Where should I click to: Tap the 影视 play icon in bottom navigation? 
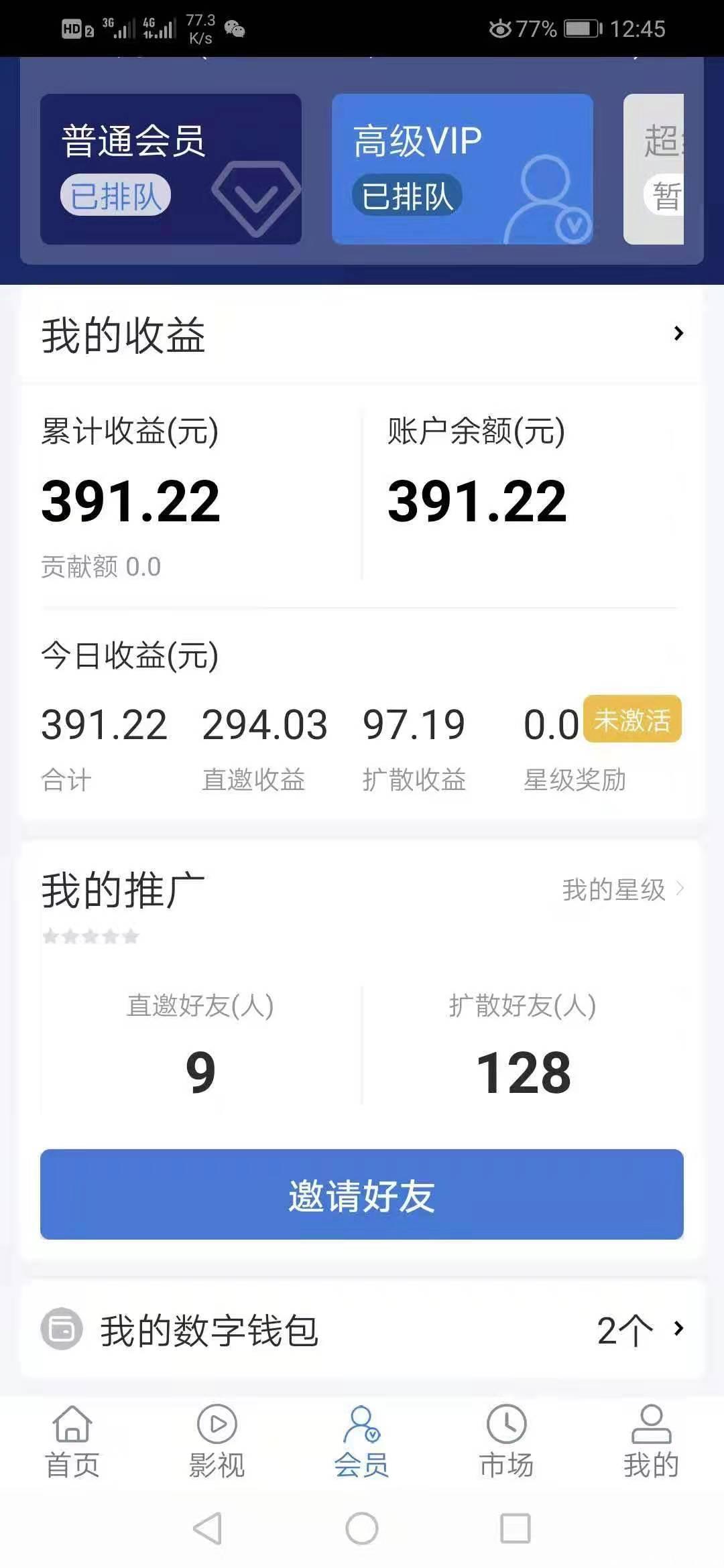click(217, 1425)
